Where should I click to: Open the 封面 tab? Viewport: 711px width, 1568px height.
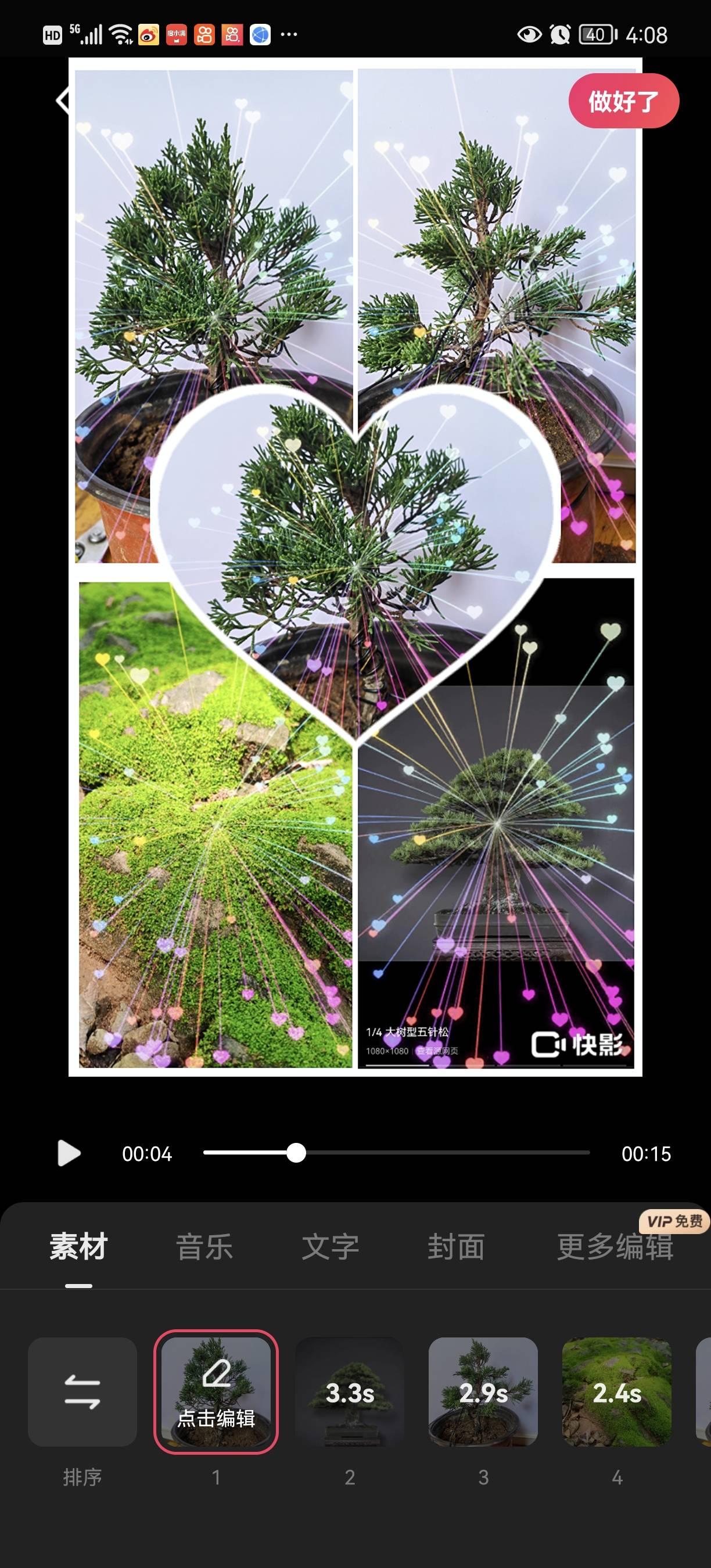(x=456, y=1247)
